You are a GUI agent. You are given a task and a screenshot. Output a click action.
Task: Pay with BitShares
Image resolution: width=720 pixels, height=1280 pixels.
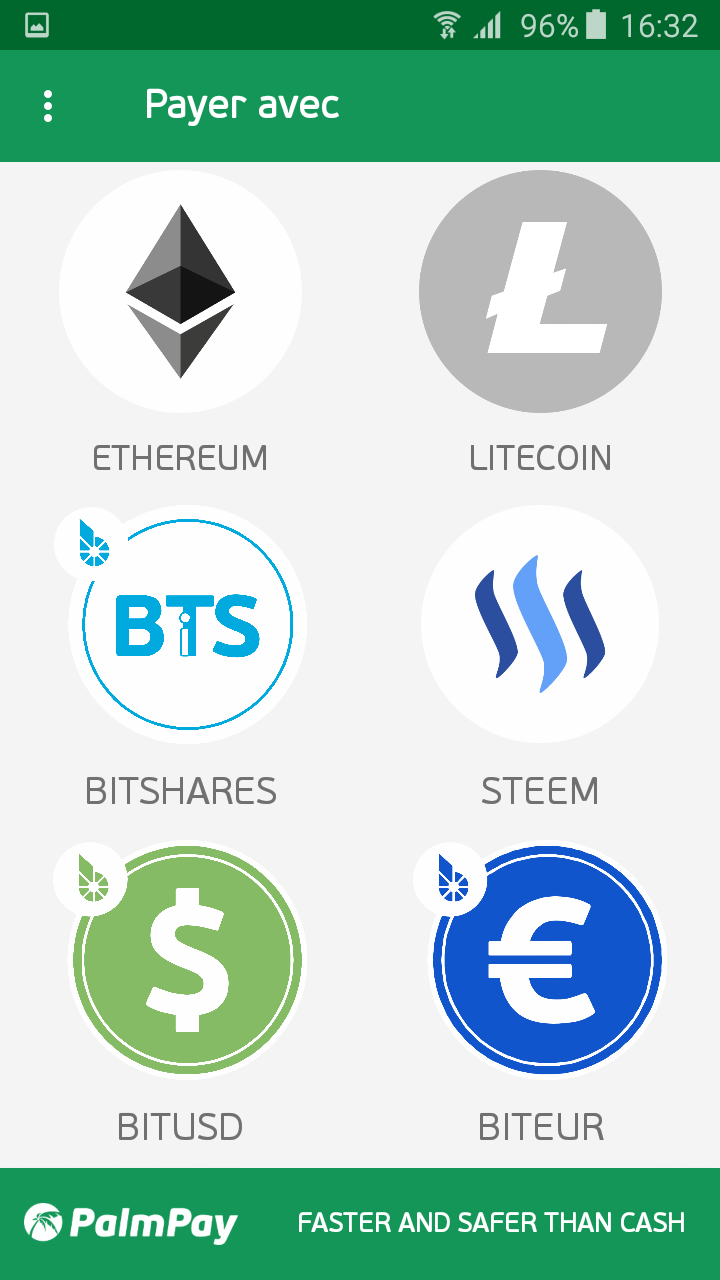186,625
